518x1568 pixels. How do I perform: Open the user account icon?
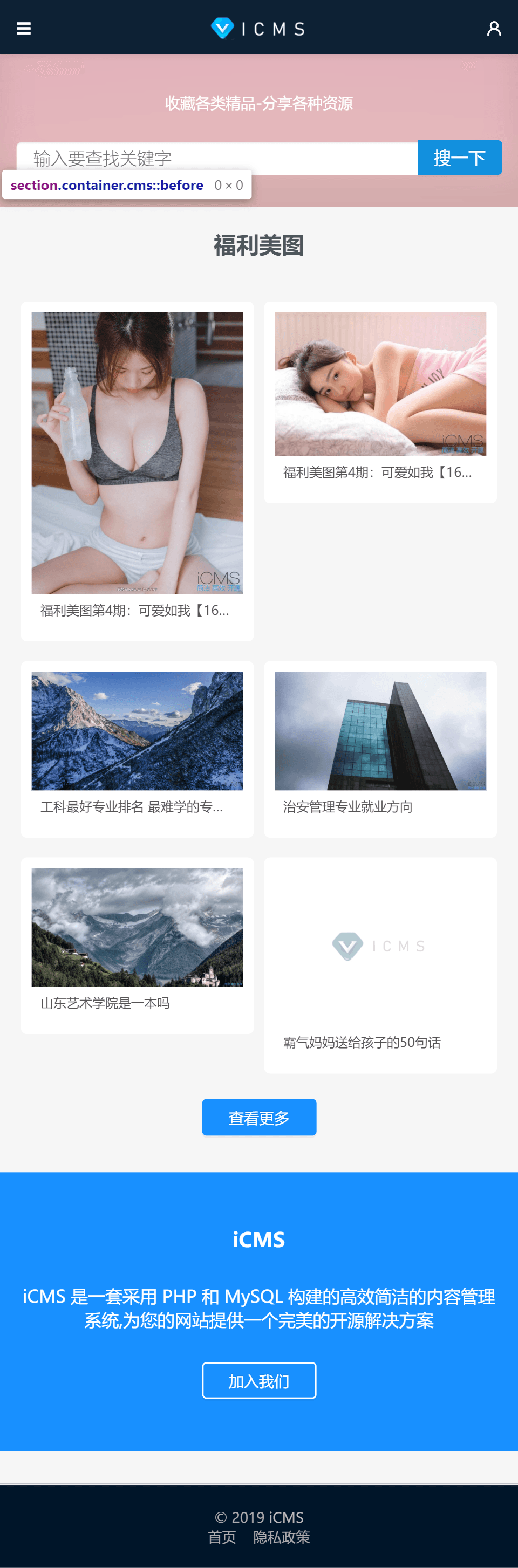coord(494,29)
